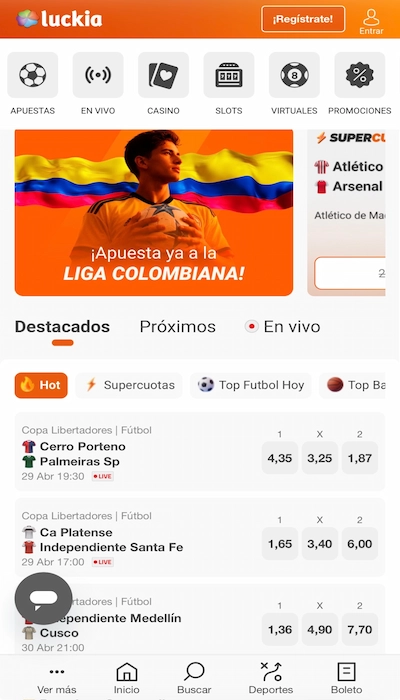This screenshot has width=400, height=700.
Task: Pick draw odds 3,40 for Ca Platense match
Action: 320,544
